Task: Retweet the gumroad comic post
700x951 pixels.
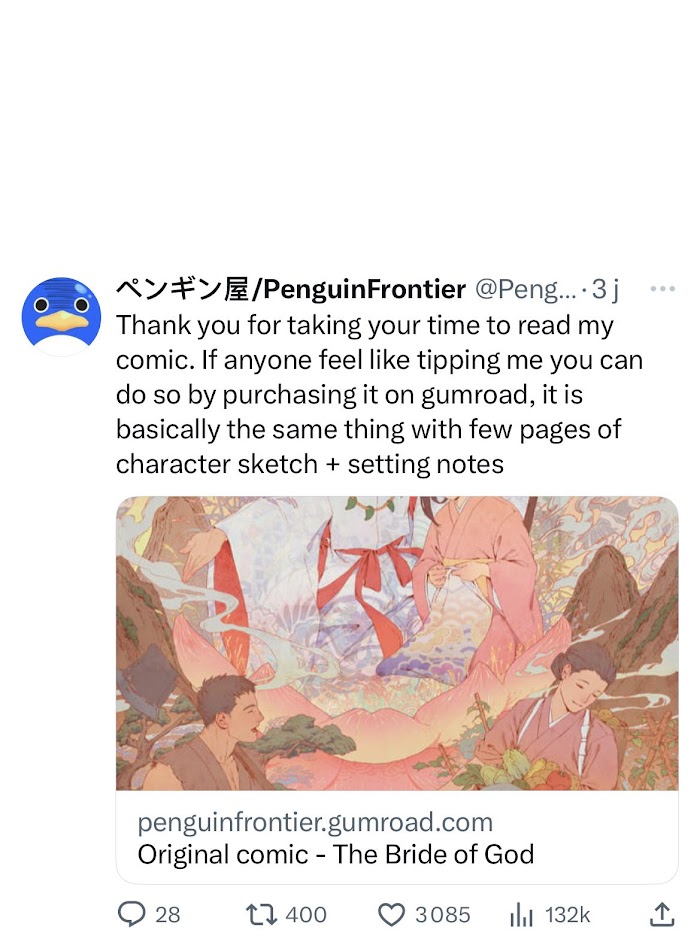Action: coord(261,914)
